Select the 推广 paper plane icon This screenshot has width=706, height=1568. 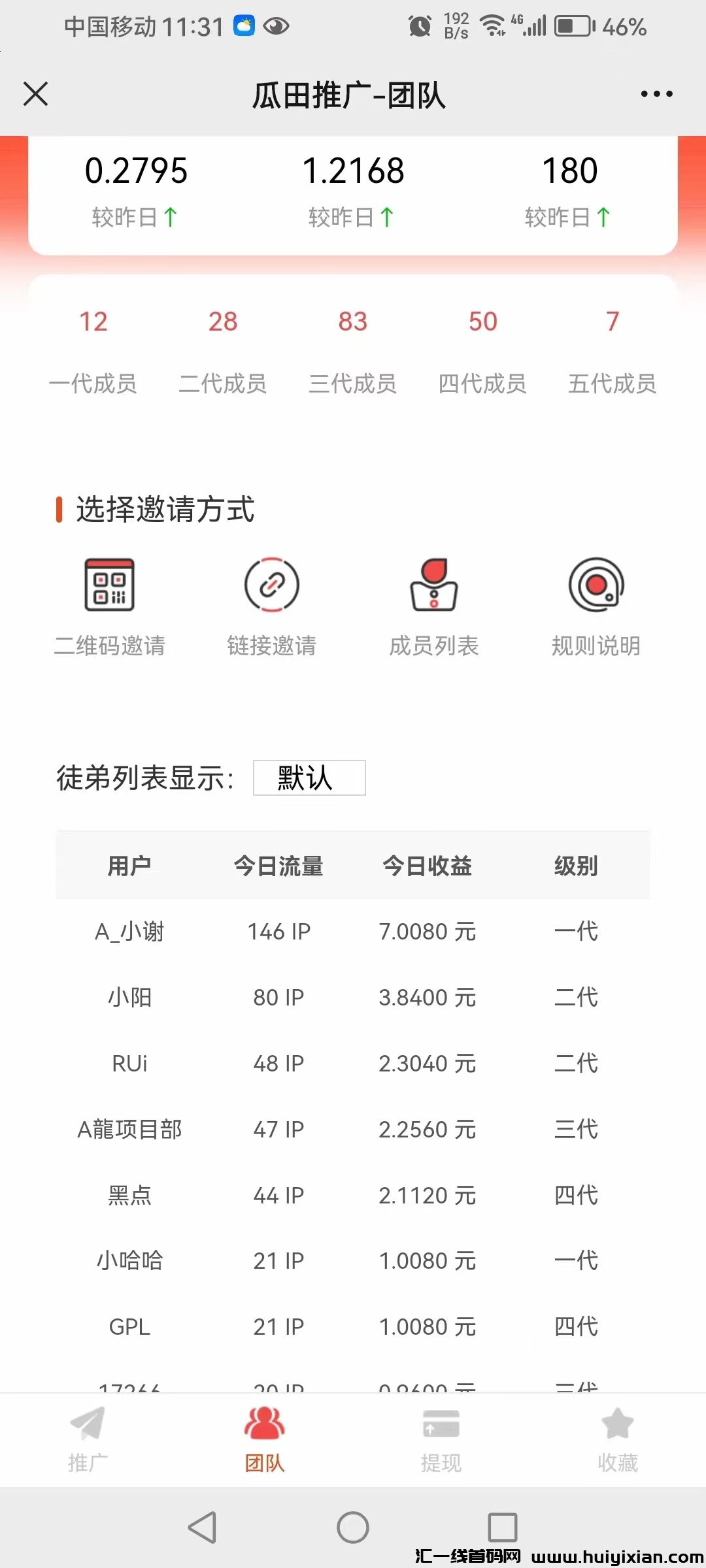[88, 1428]
